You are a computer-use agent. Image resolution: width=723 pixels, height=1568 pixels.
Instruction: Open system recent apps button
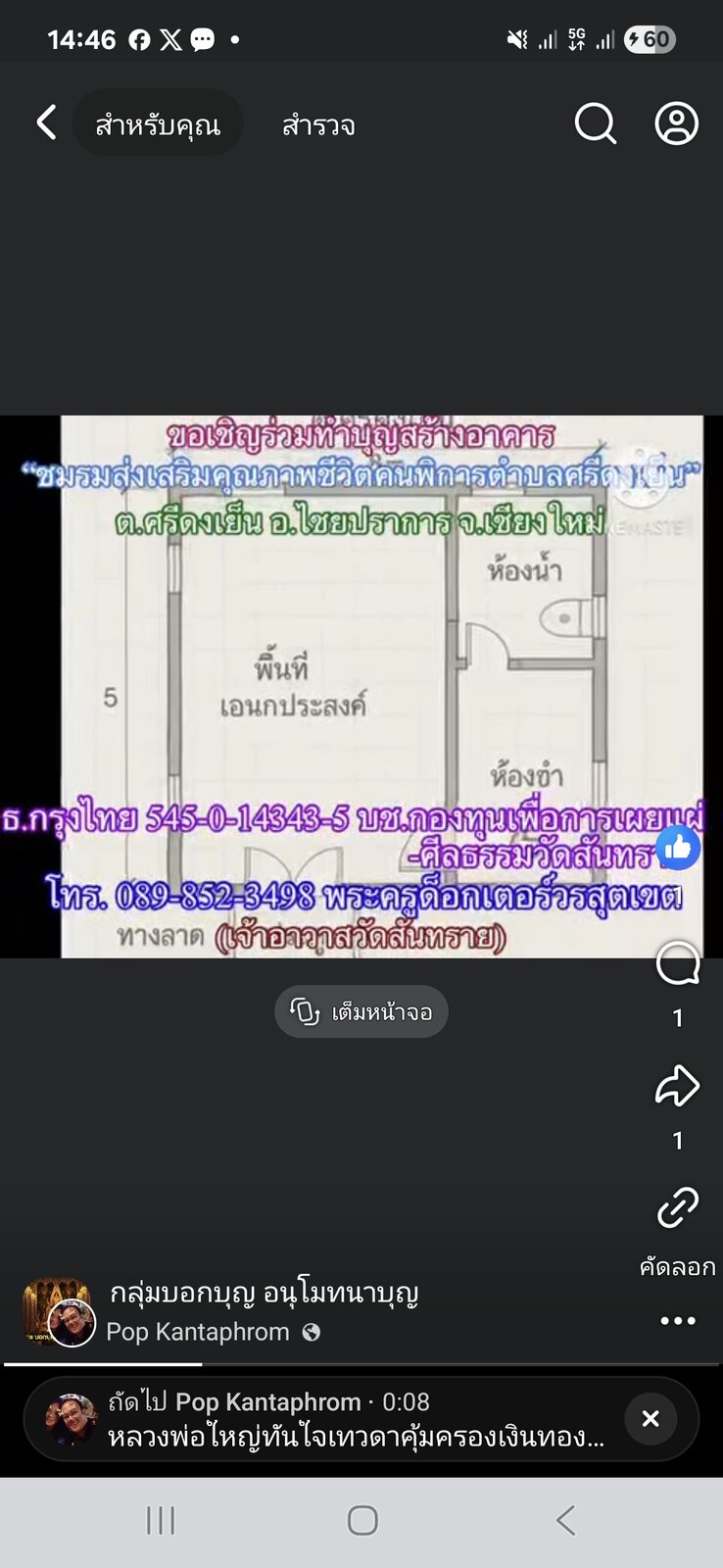(x=161, y=1520)
